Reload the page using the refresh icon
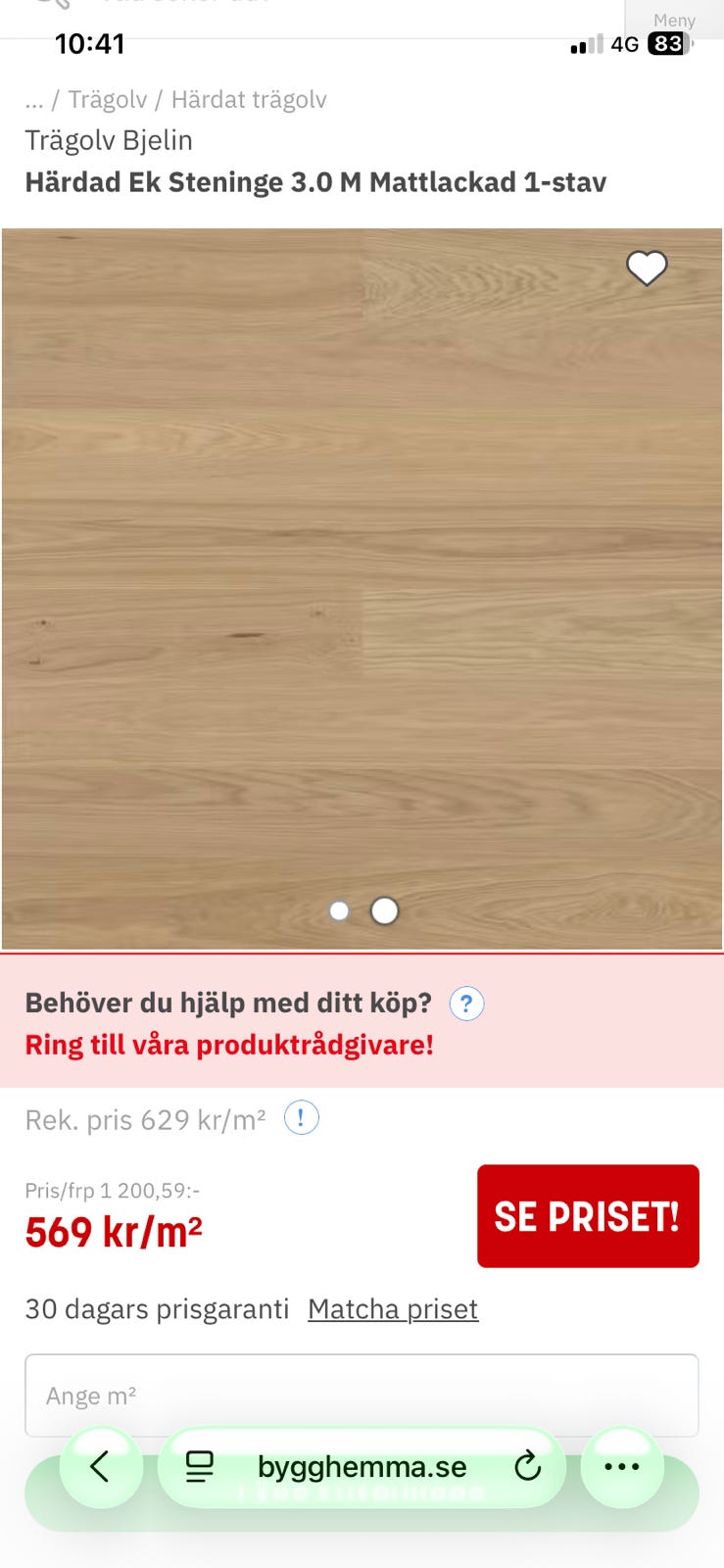This screenshot has height=1568, width=724. (528, 1467)
